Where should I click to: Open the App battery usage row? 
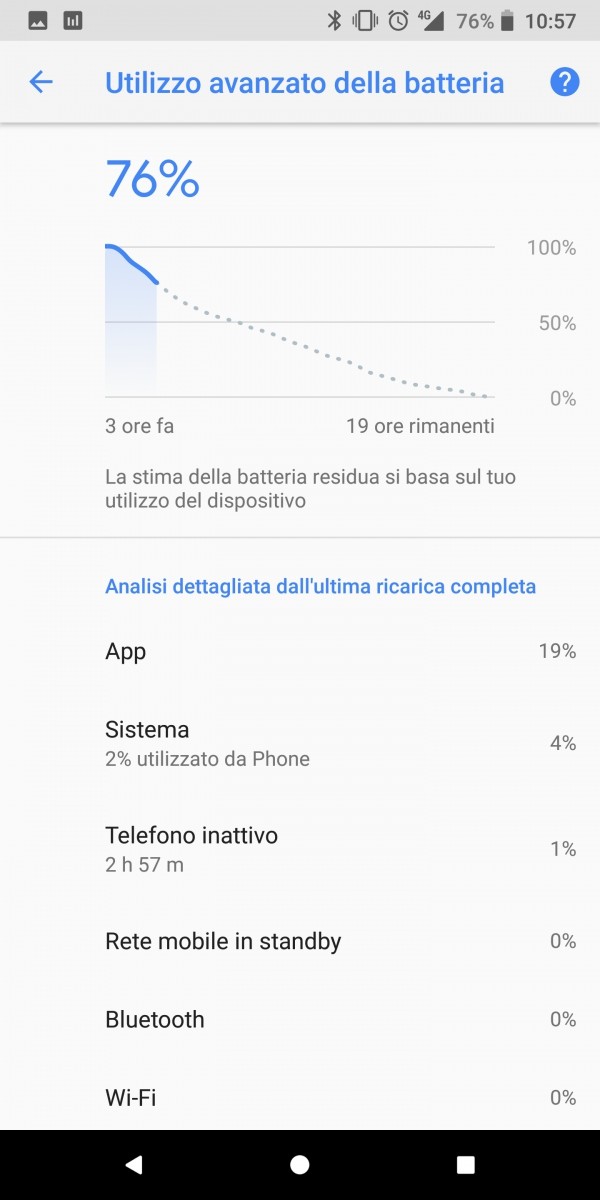click(x=300, y=651)
